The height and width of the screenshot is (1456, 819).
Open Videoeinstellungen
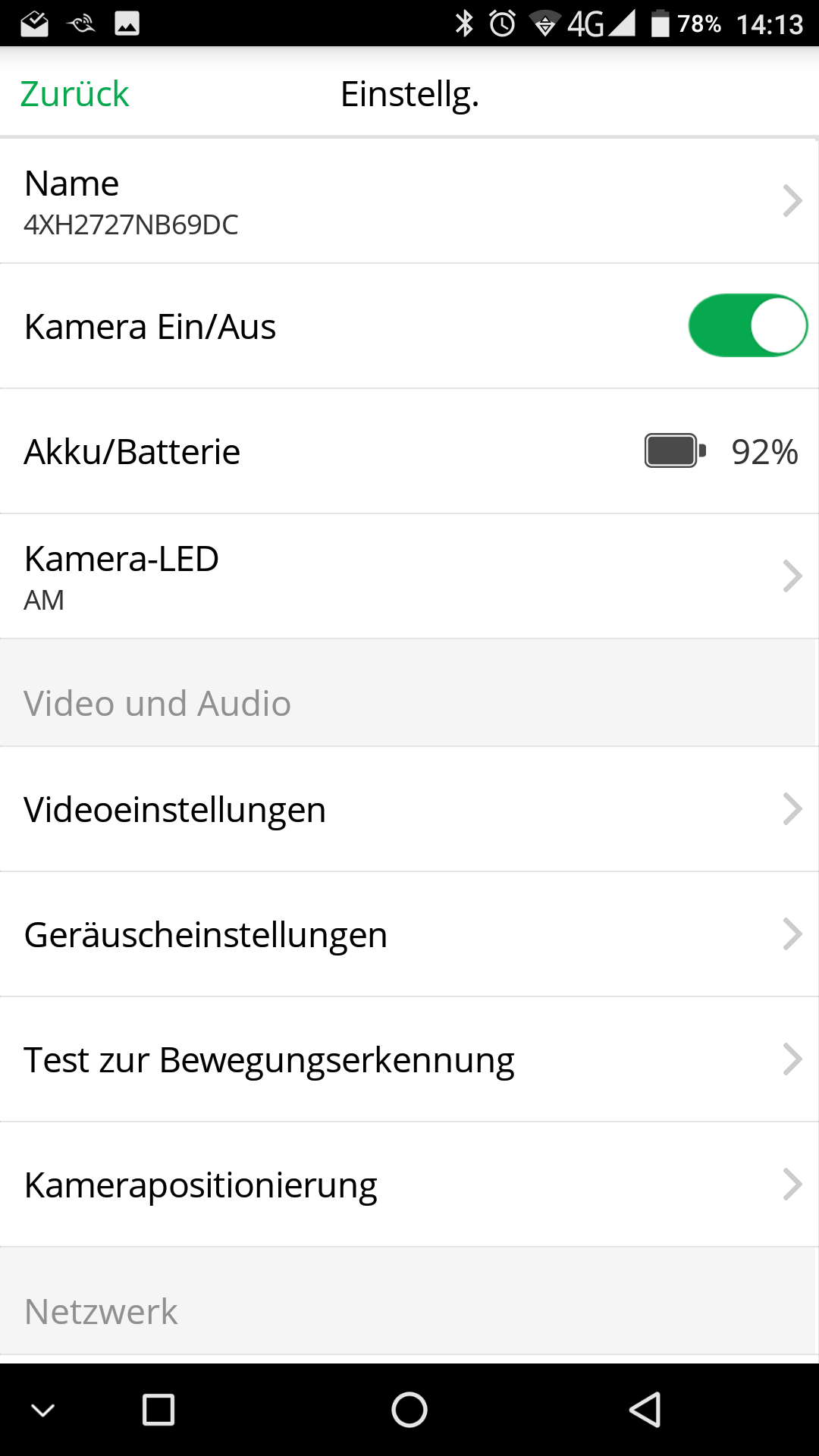pyautogui.click(x=409, y=809)
